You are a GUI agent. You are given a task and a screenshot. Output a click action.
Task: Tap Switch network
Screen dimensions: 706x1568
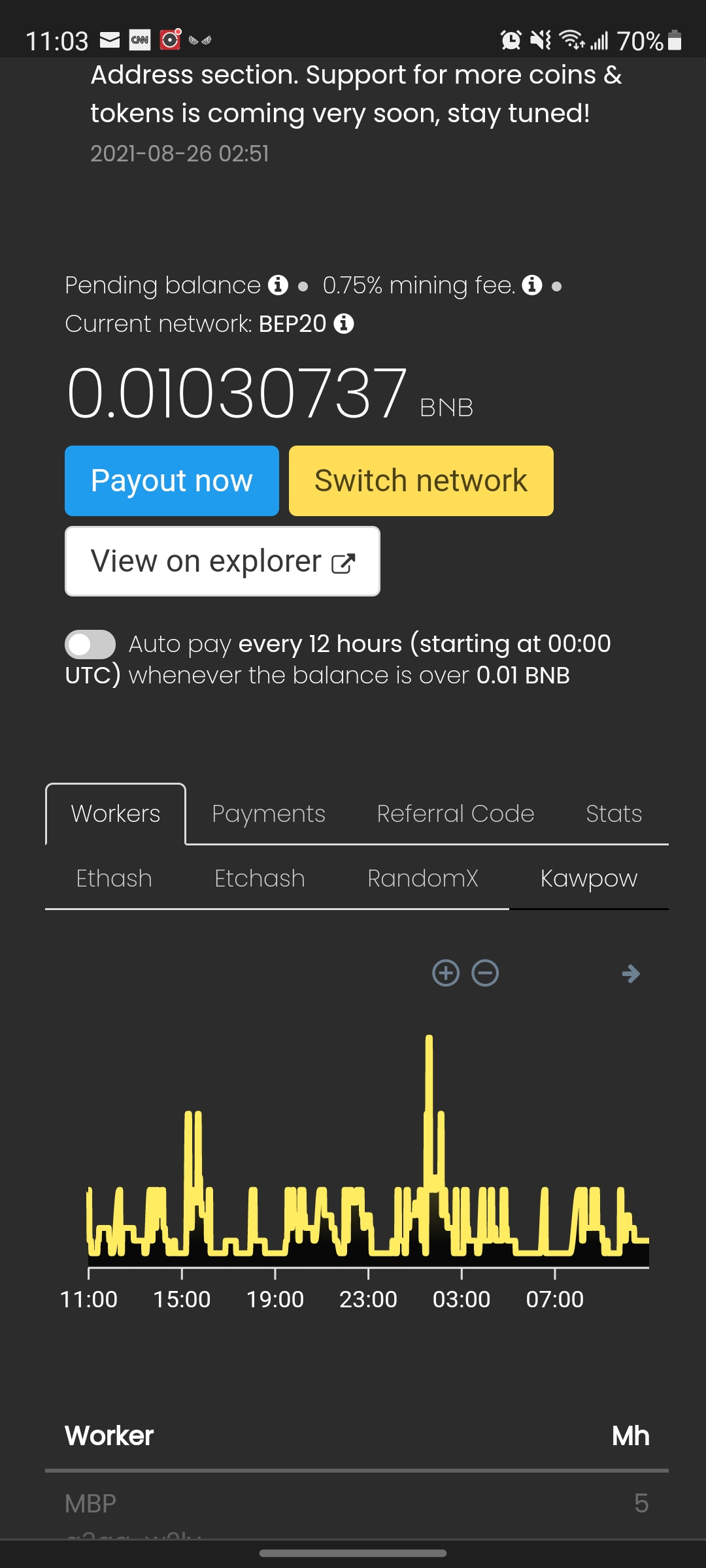point(421,481)
